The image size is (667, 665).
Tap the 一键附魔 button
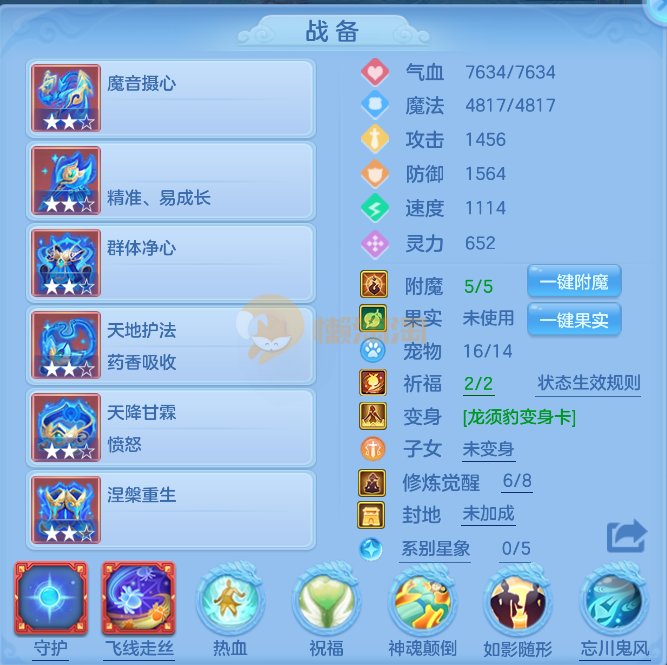point(574,283)
